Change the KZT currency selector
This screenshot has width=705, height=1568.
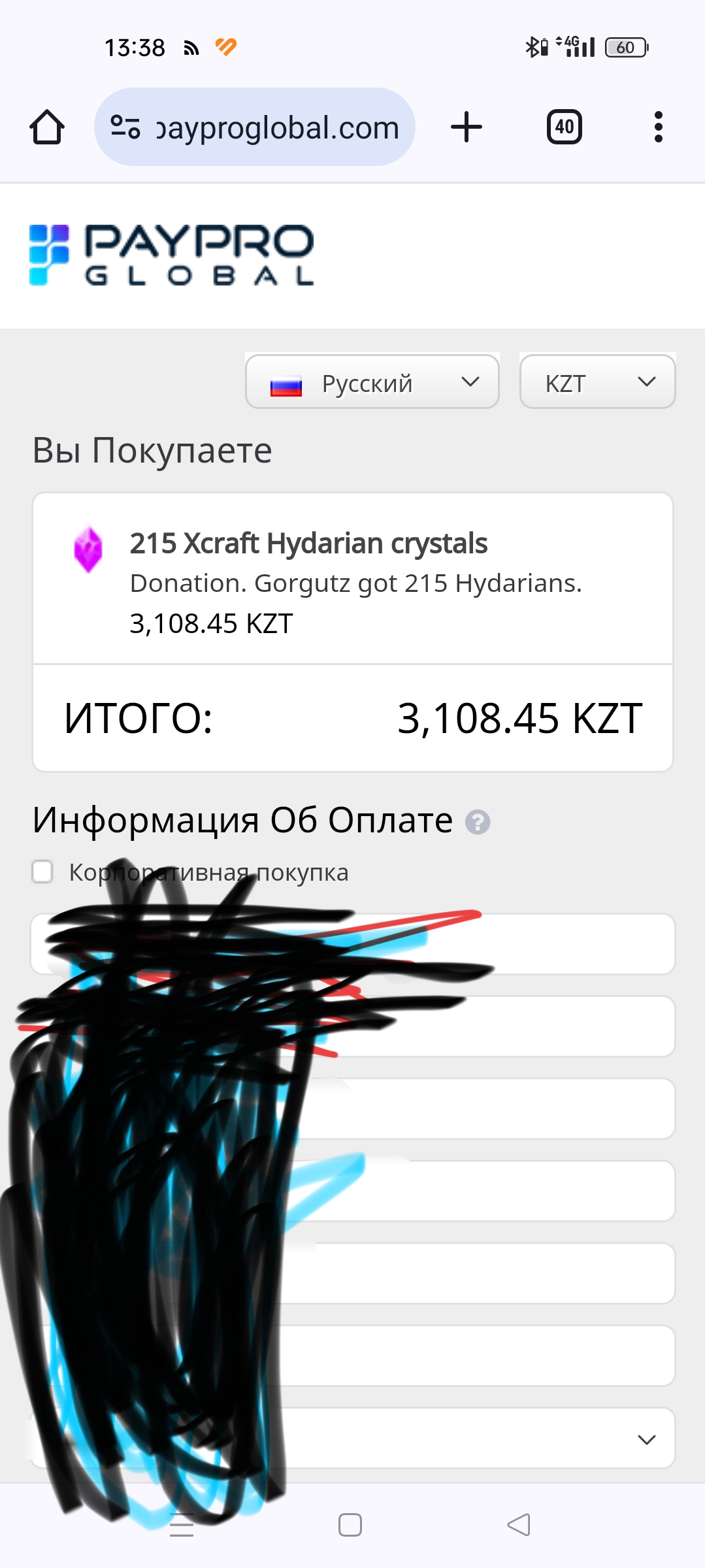[x=598, y=382]
